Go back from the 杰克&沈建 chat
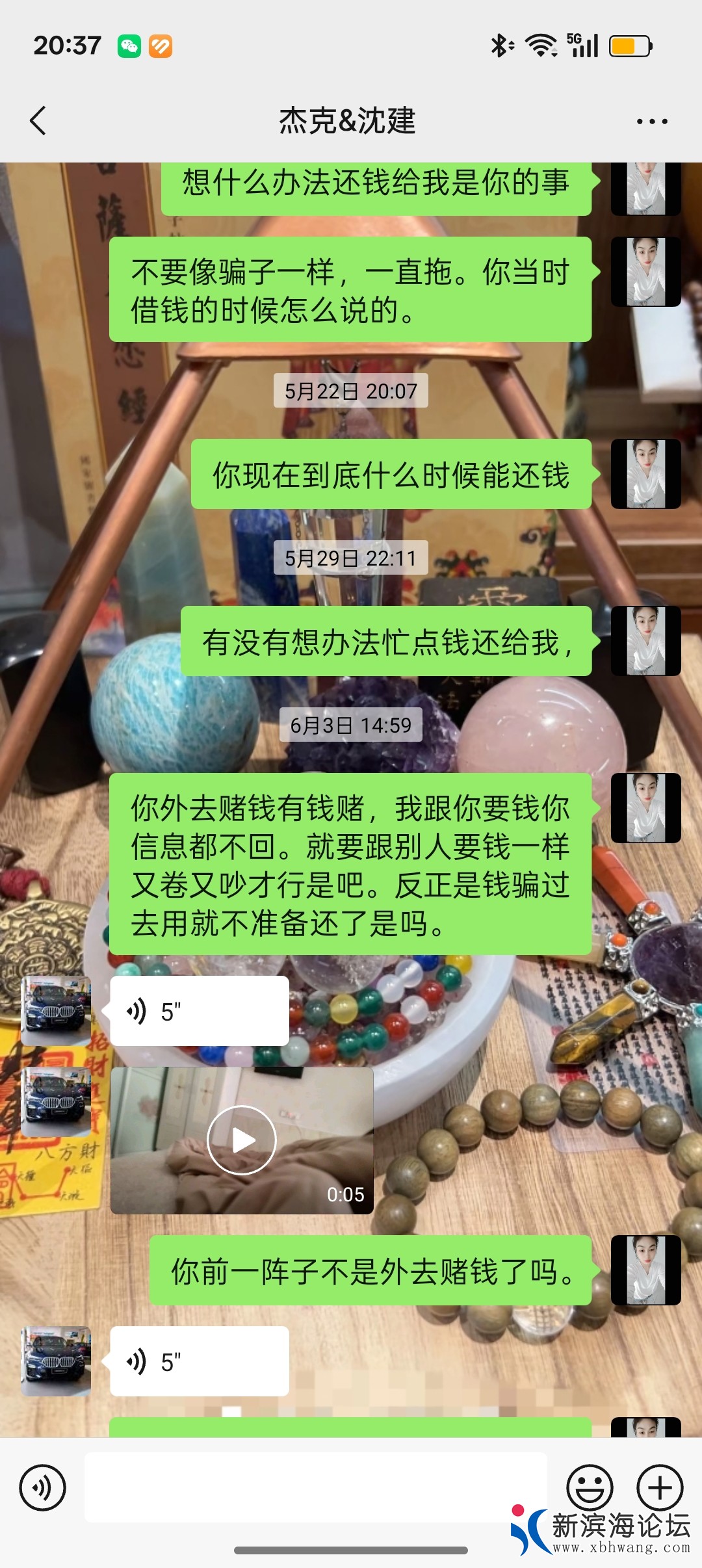The height and width of the screenshot is (1568, 702). 38,121
